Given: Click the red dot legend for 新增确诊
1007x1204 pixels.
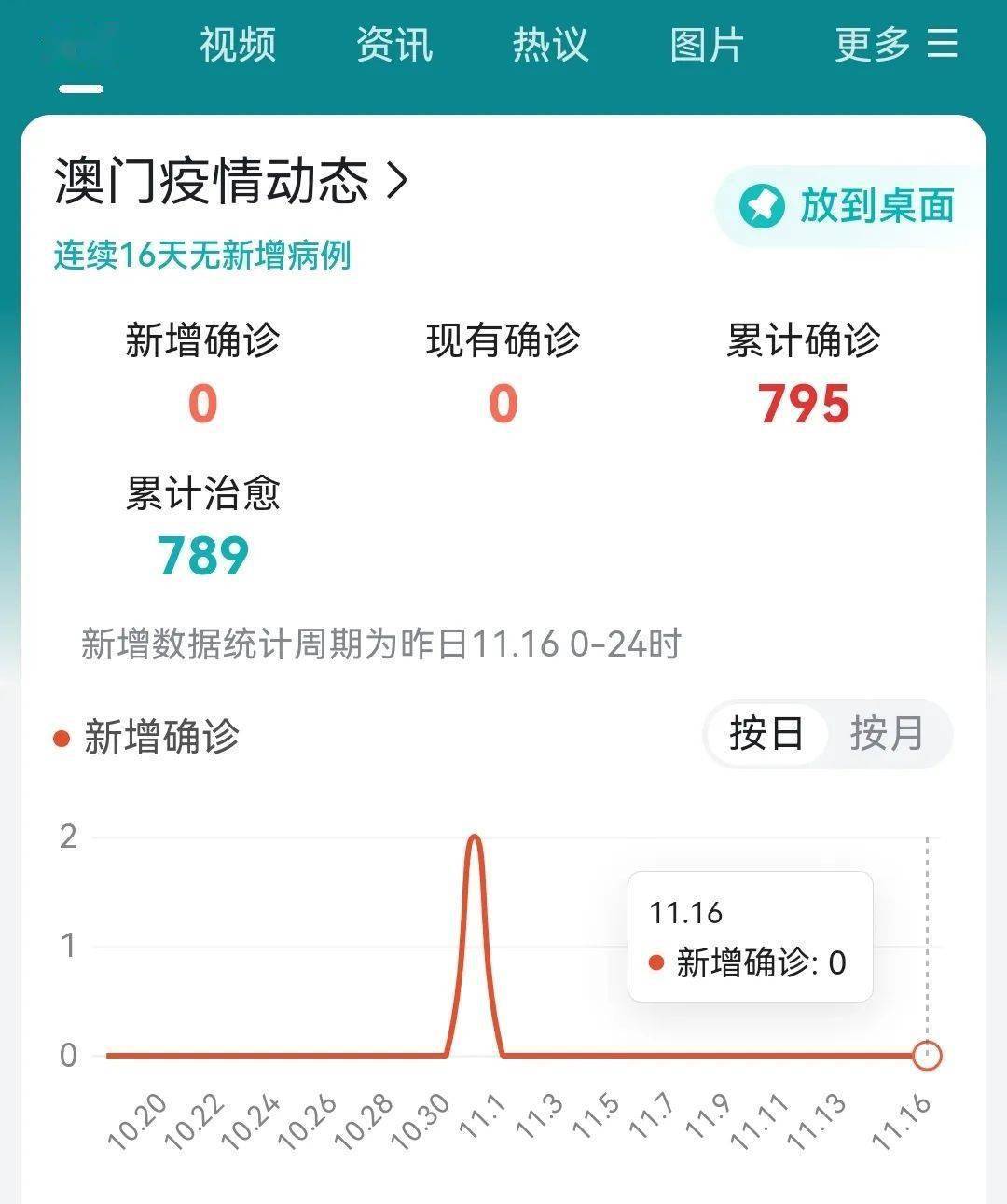Looking at the screenshot, I should [x=59, y=737].
